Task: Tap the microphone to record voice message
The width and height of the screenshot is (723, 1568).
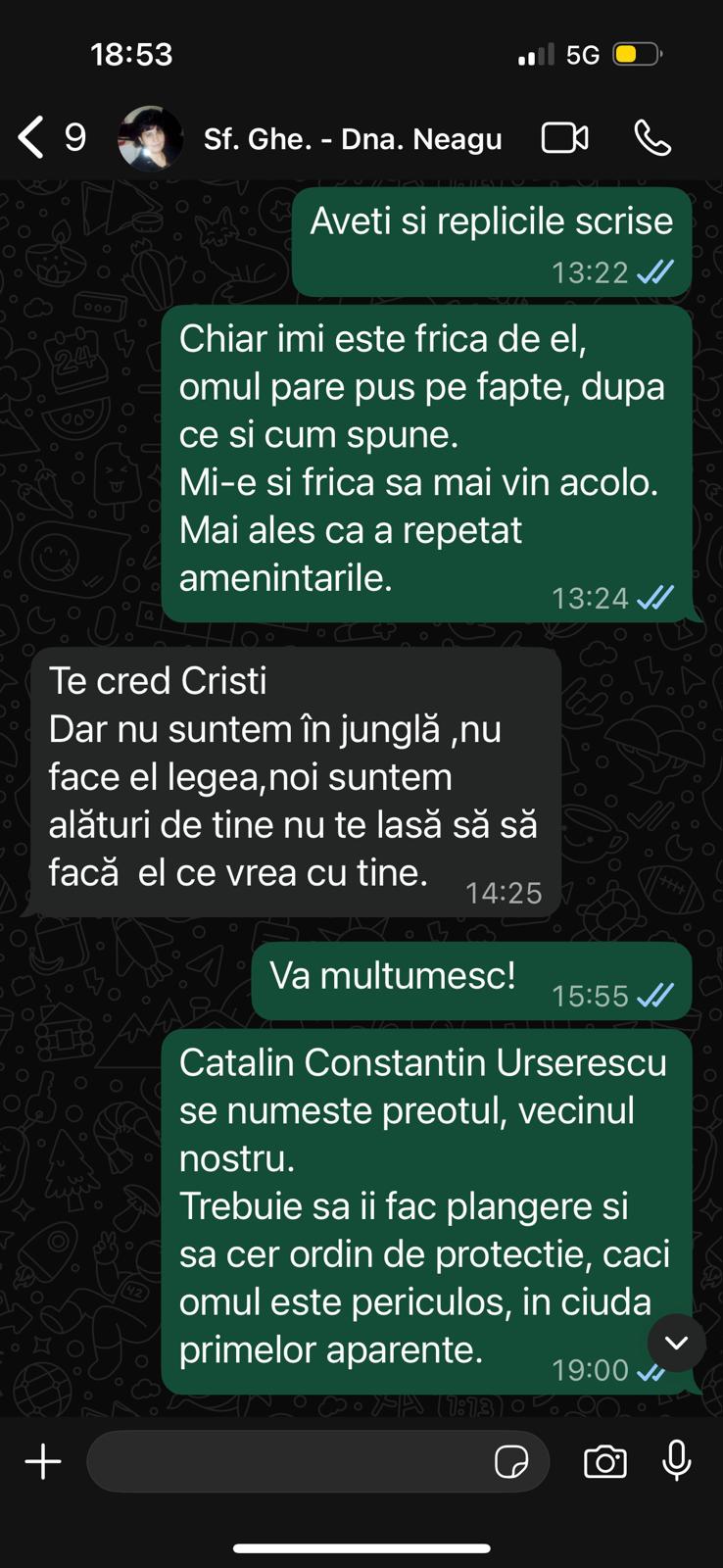Action: tap(677, 1461)
